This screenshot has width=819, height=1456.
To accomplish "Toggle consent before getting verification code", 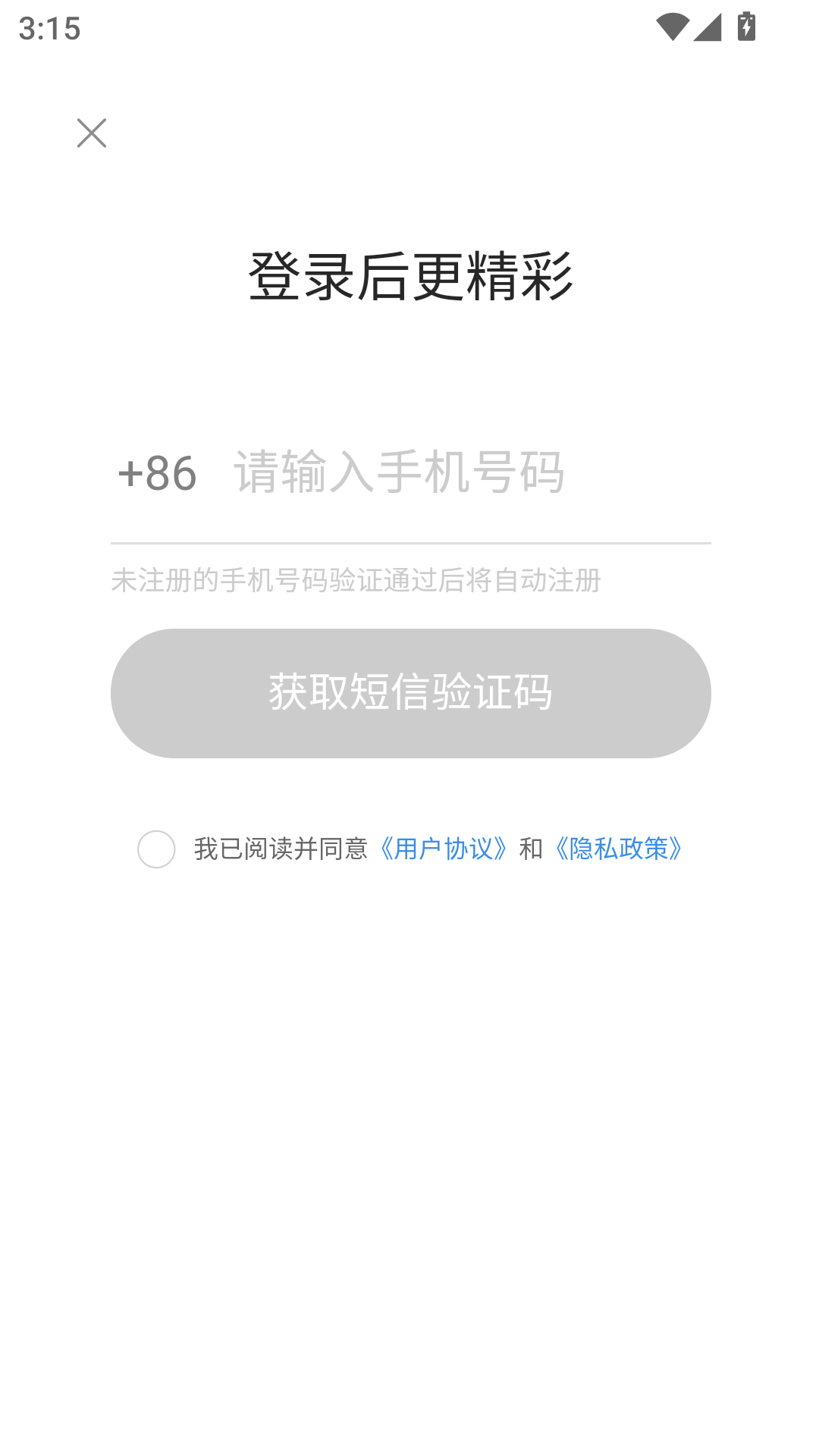I will point(156,850).
